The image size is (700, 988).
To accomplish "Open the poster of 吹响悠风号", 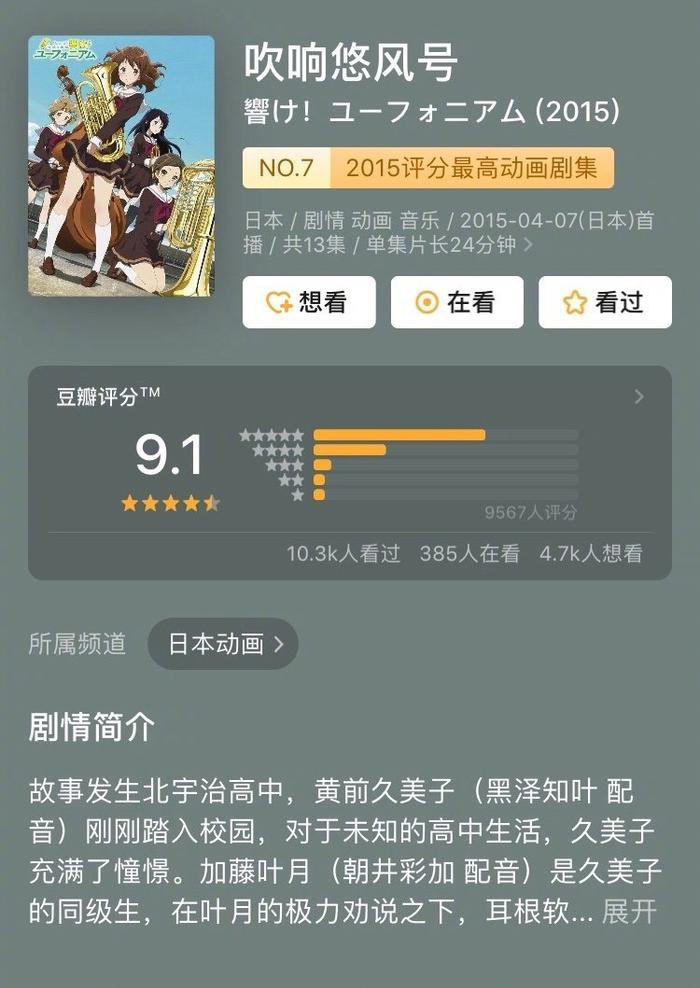I will 121,166.
